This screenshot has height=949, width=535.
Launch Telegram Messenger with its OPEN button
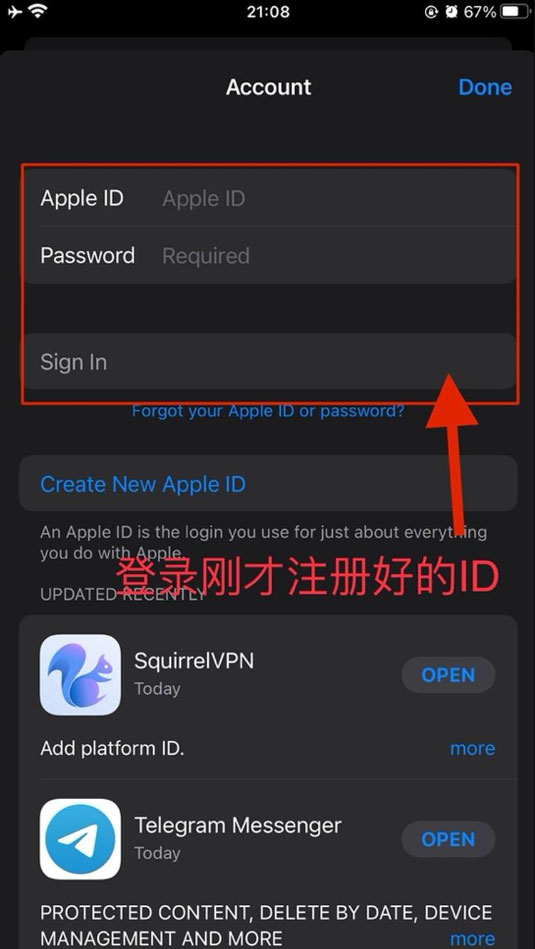(x=448, y=839)
